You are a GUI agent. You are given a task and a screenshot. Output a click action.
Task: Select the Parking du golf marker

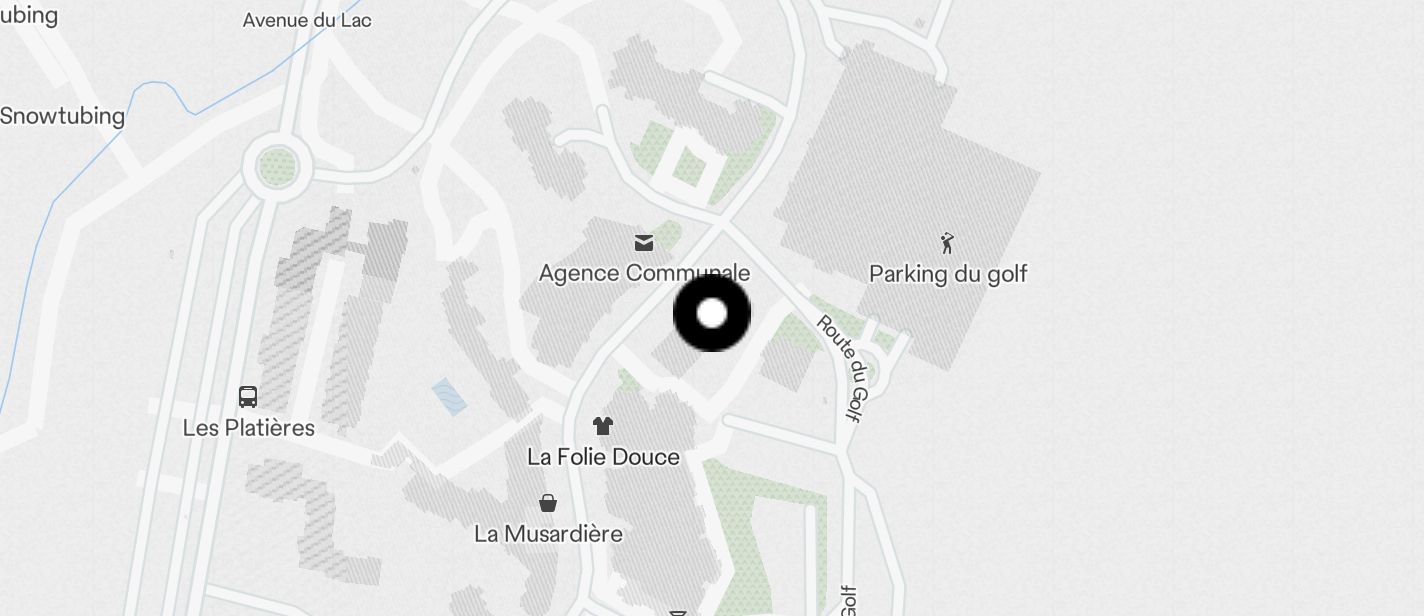point(947,242)
